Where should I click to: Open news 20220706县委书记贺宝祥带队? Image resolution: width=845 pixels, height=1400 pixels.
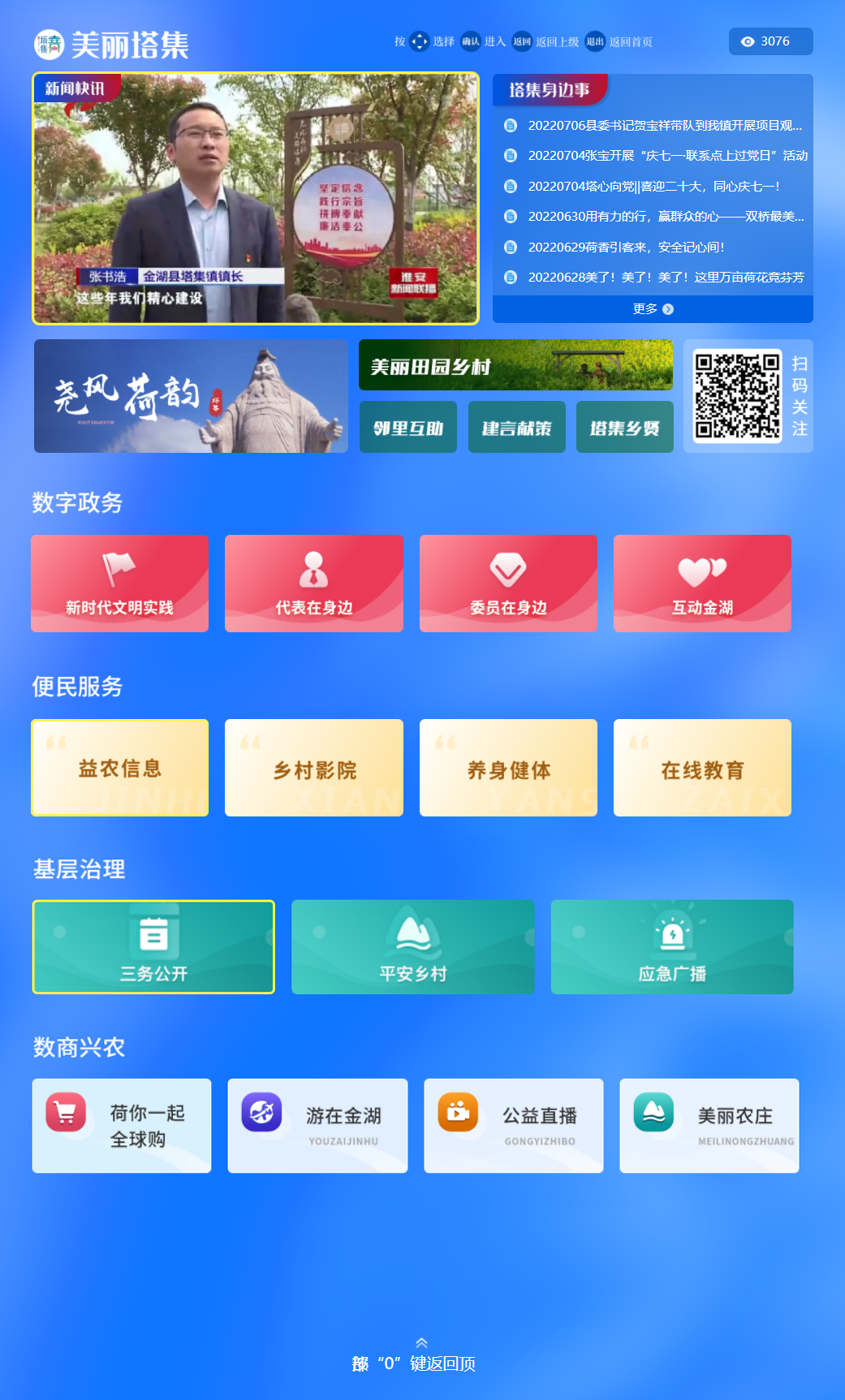664,126
